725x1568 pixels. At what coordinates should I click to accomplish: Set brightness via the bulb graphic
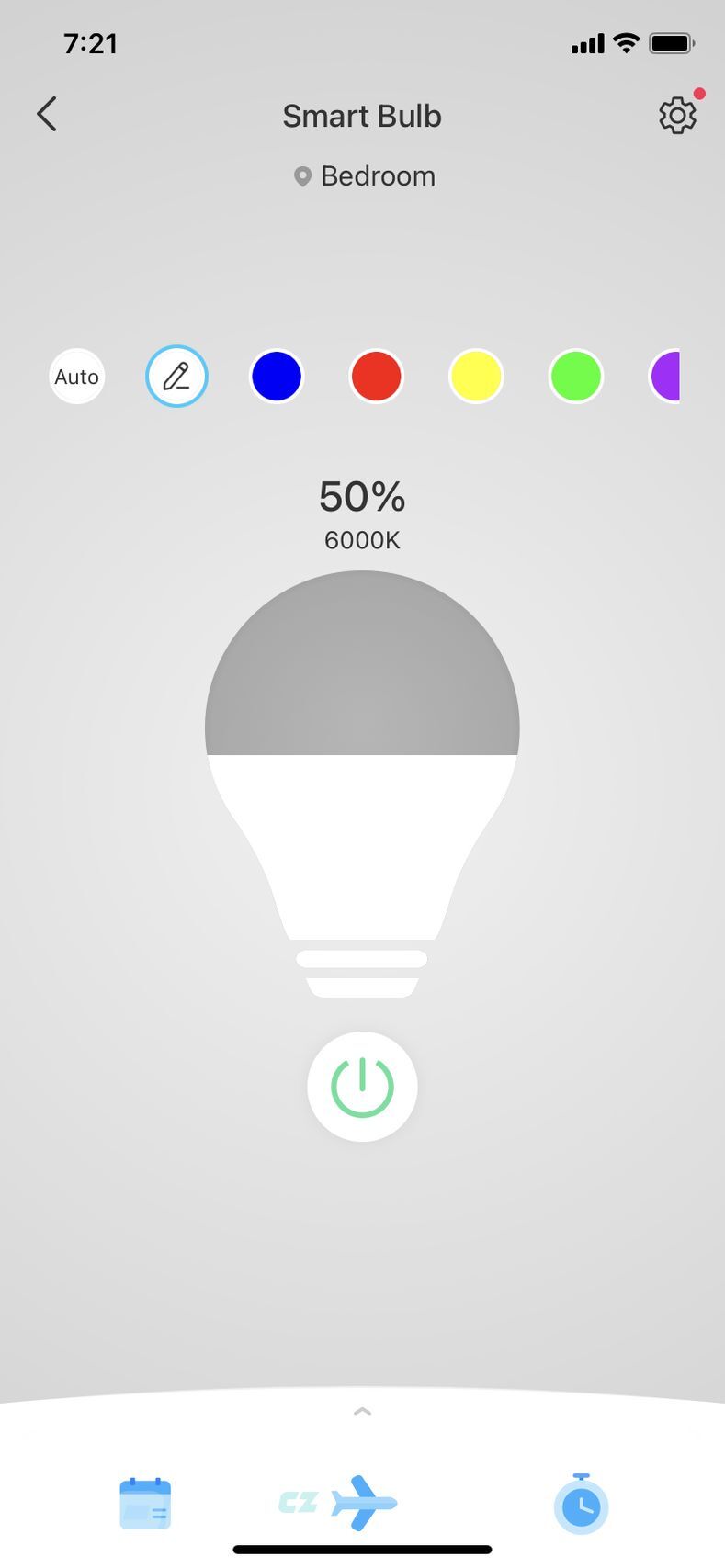362,755
